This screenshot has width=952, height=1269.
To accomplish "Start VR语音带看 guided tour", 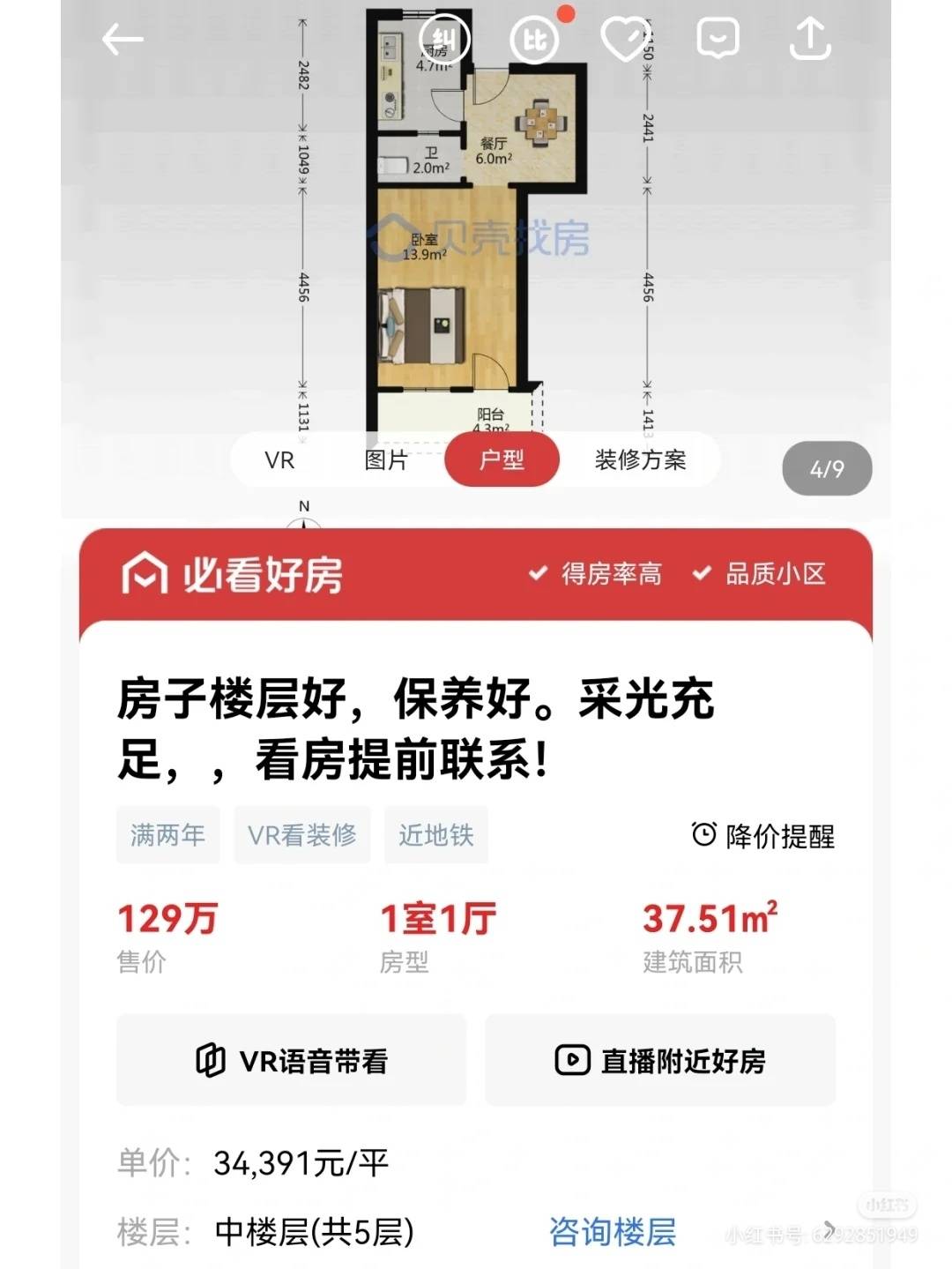I will [x=291, y=1060].
